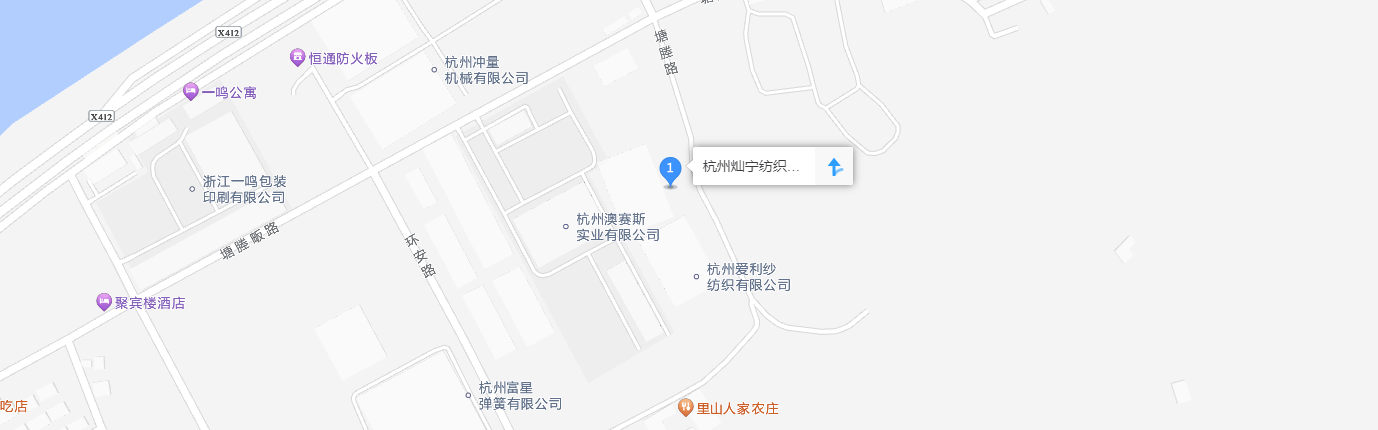The image size is (1378, 430).
Task: Select the 杭州冲量机械有限公司 map point
Action: 434,69
